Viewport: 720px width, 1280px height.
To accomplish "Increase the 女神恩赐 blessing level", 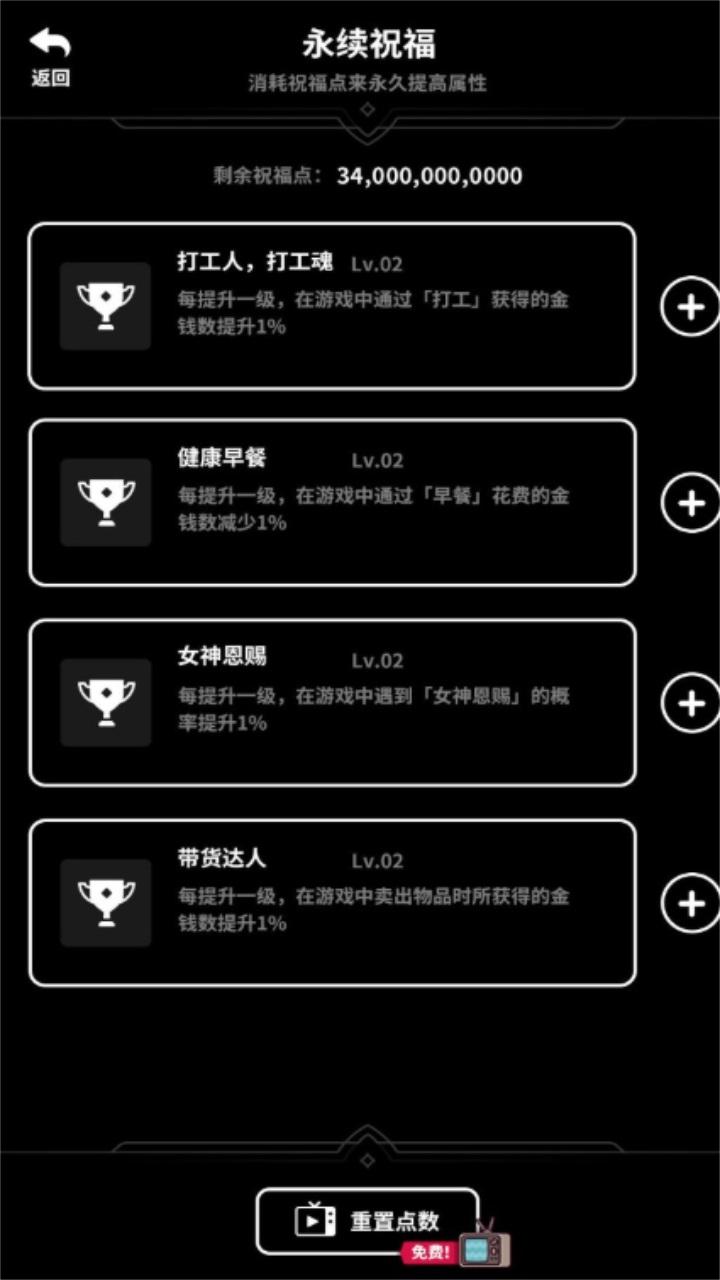I will pyautogui.click(x=690, y=703).
